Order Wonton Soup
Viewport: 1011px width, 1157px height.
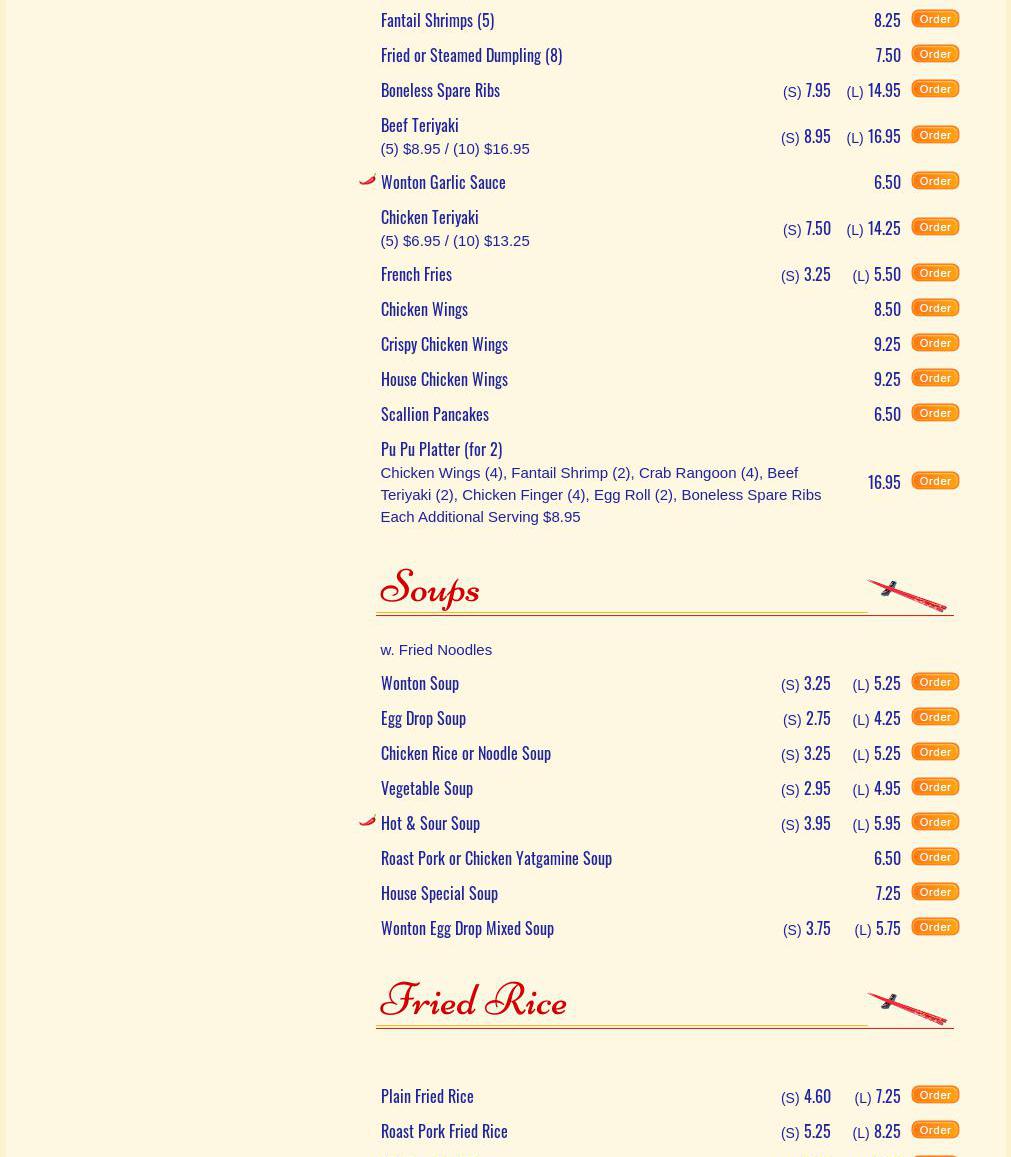pyautogui.click(x=935, y=682)
